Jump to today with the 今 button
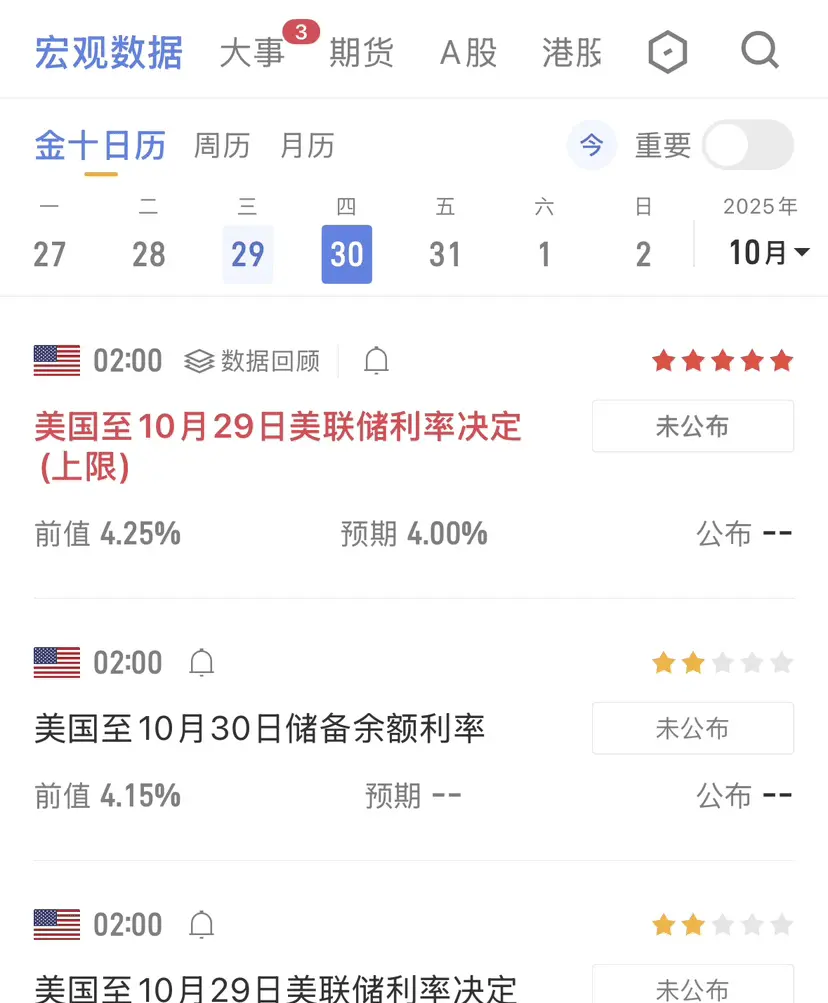The width and height of the screenshot is (828, 1003). click(592, 146)
